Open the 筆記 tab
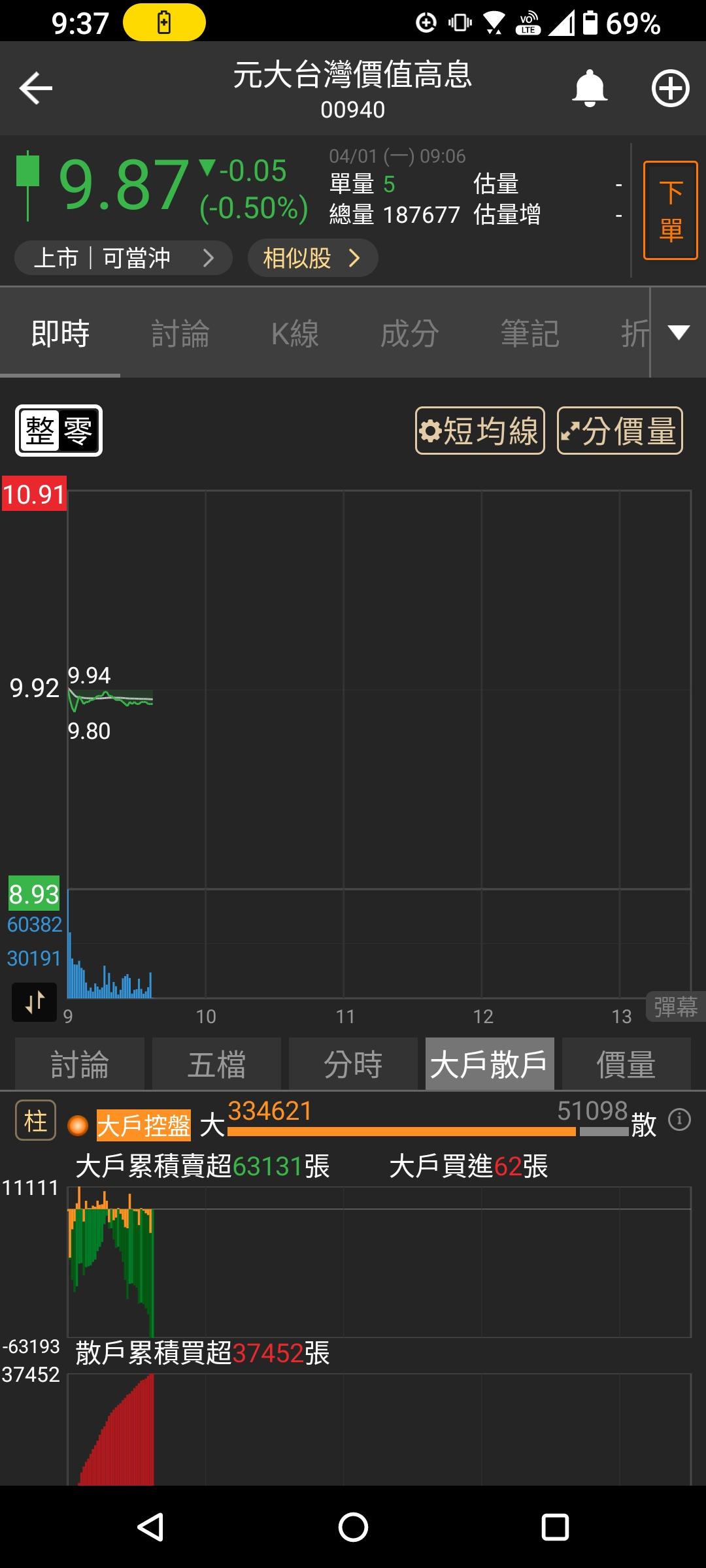Image resolution: width=706 pixels, height=1568 pixels. (529, 334)
